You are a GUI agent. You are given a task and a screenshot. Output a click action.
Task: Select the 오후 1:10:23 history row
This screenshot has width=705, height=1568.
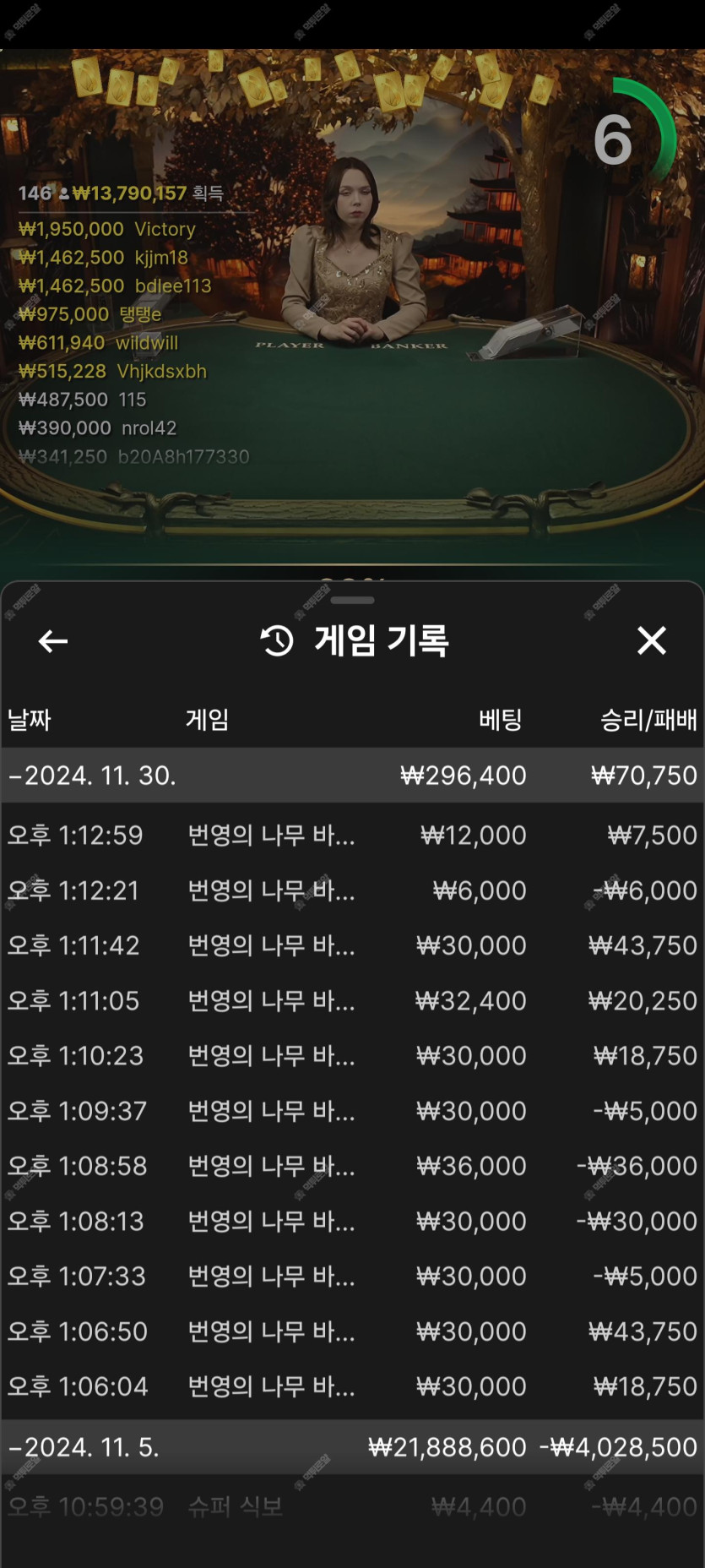tap(352, 1056)
